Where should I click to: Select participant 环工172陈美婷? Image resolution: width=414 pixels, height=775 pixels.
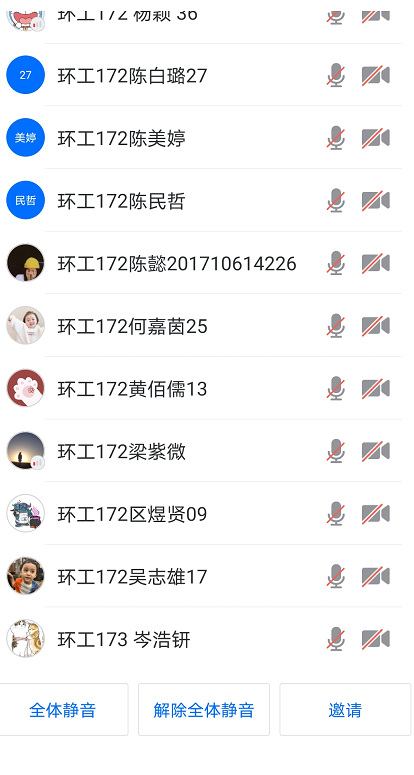[207, 138]
